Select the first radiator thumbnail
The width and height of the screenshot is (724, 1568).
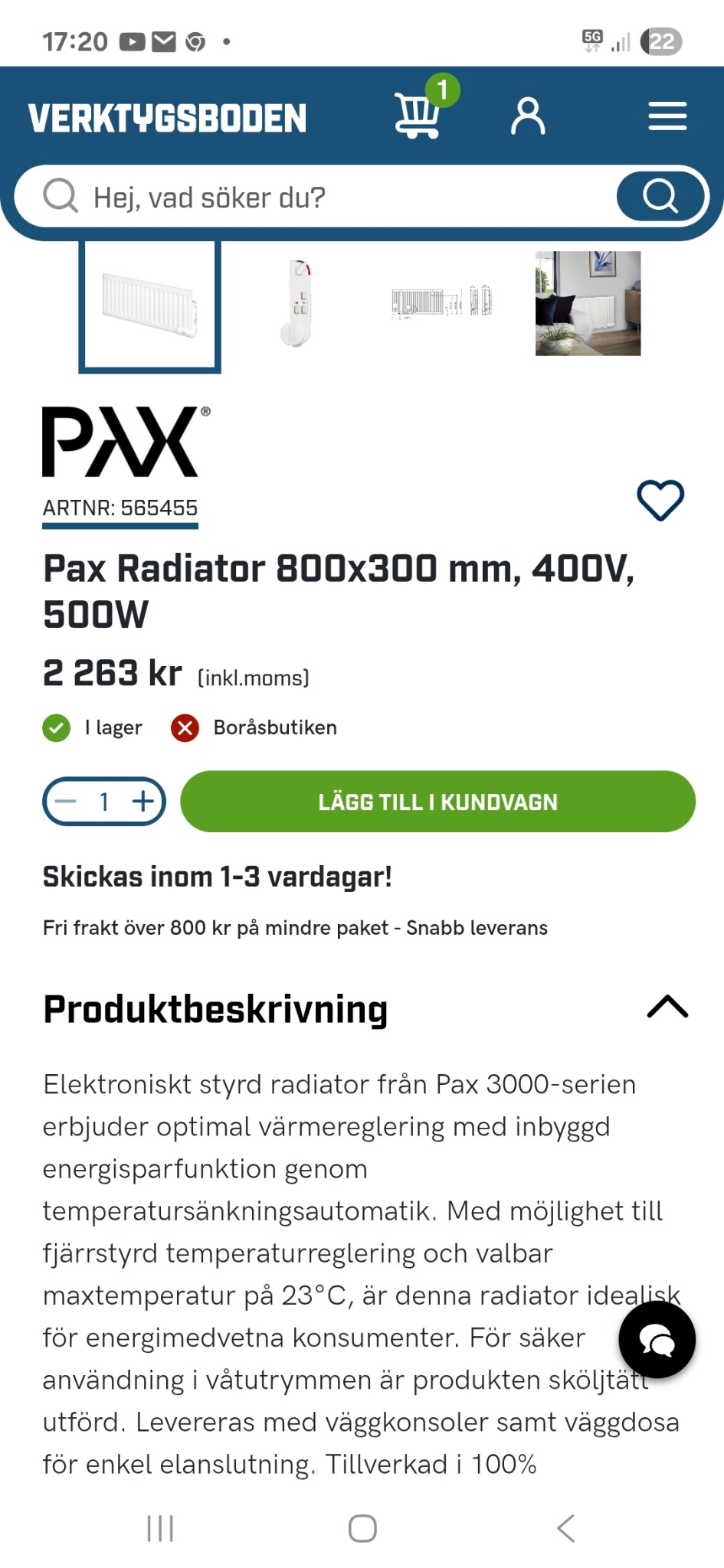coord(150,305)
